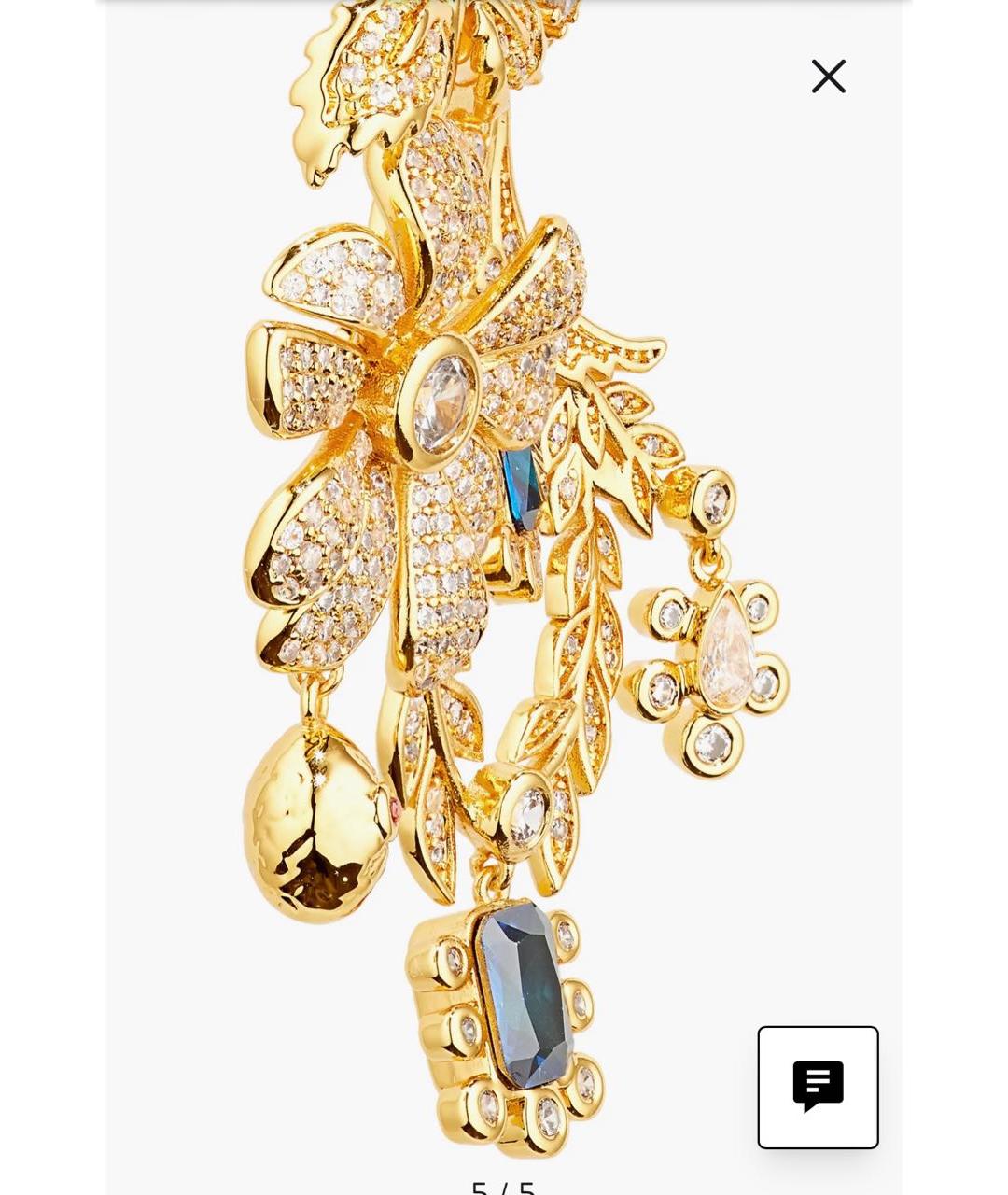This screenshot has height=1195, width=1008.
Task: Open the live chat button
Action: [x=818, y=1087]
